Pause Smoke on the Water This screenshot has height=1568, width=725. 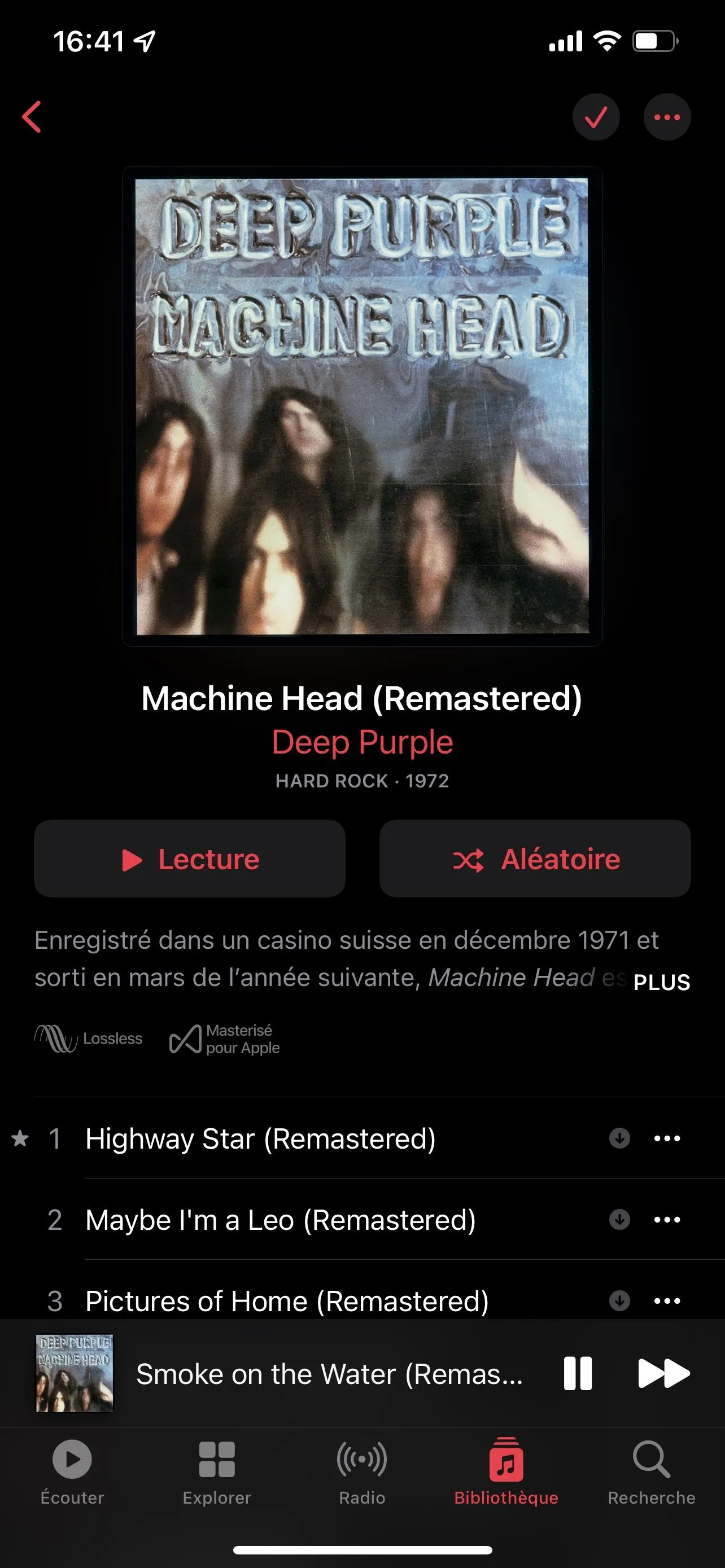pos(577,1373)
